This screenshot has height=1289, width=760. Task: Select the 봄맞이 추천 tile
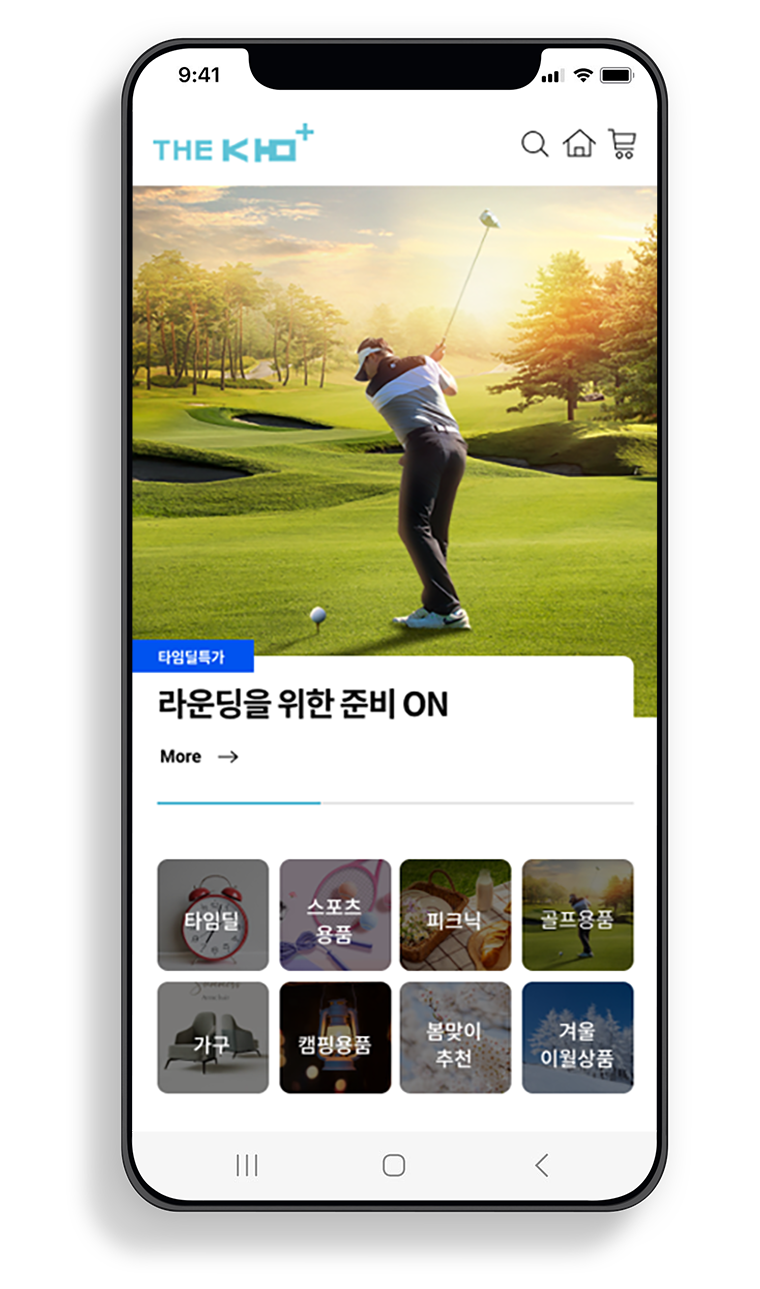tap(455, 1038)
